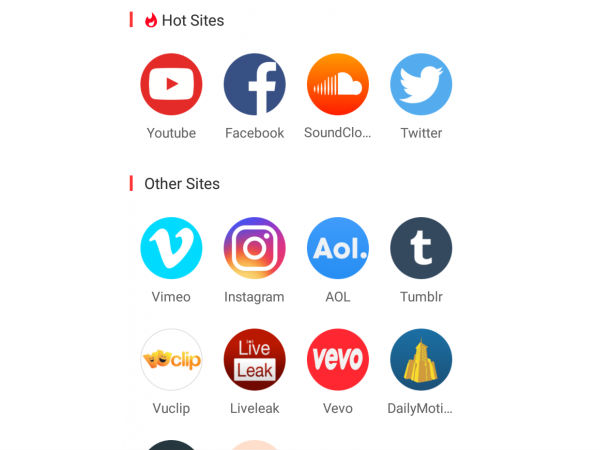Go to the AOL site
Screen dimensions: 600x450
click(x=337, y=248)
